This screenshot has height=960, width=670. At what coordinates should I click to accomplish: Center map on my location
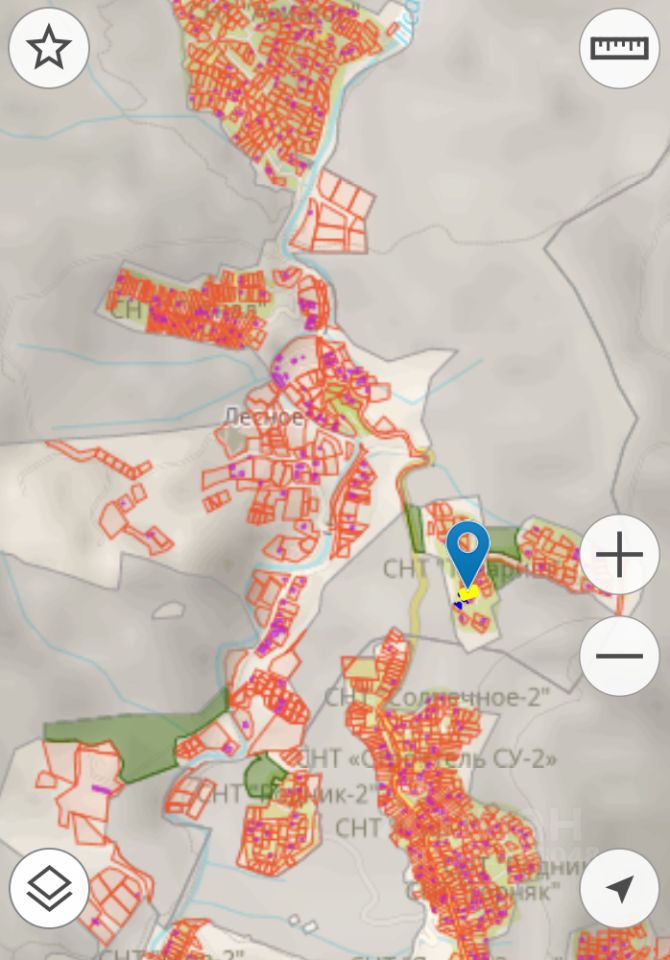click(x=619, y=888)
